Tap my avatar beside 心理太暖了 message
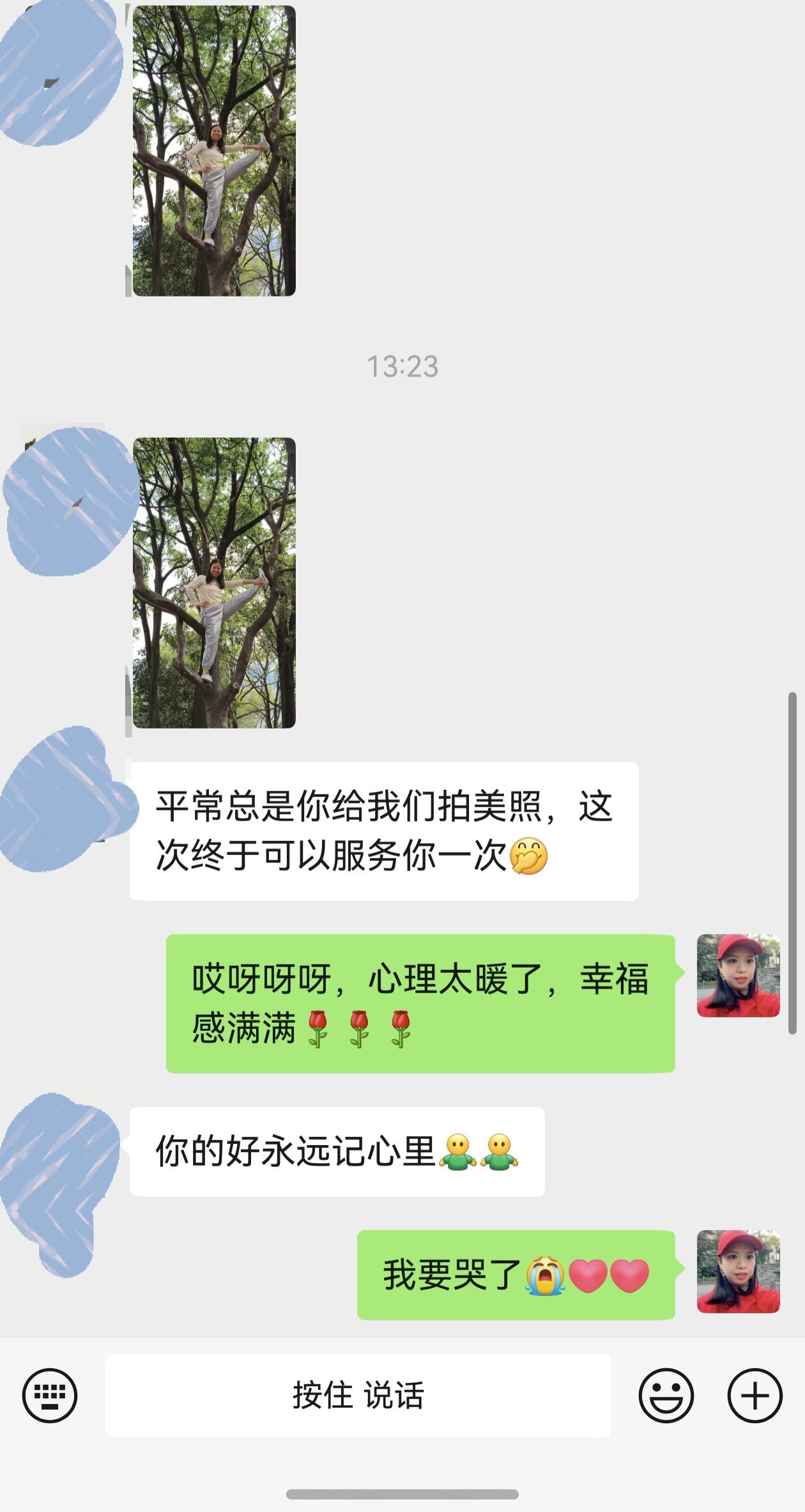This screenshot has width=805, height=1512. (738, 976)
